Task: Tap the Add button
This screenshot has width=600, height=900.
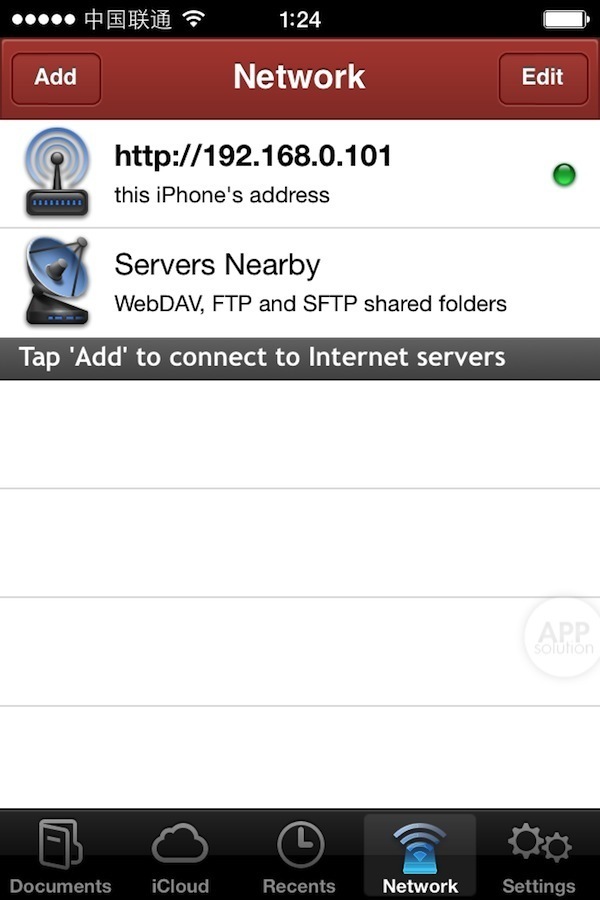Action: [56, 78]
